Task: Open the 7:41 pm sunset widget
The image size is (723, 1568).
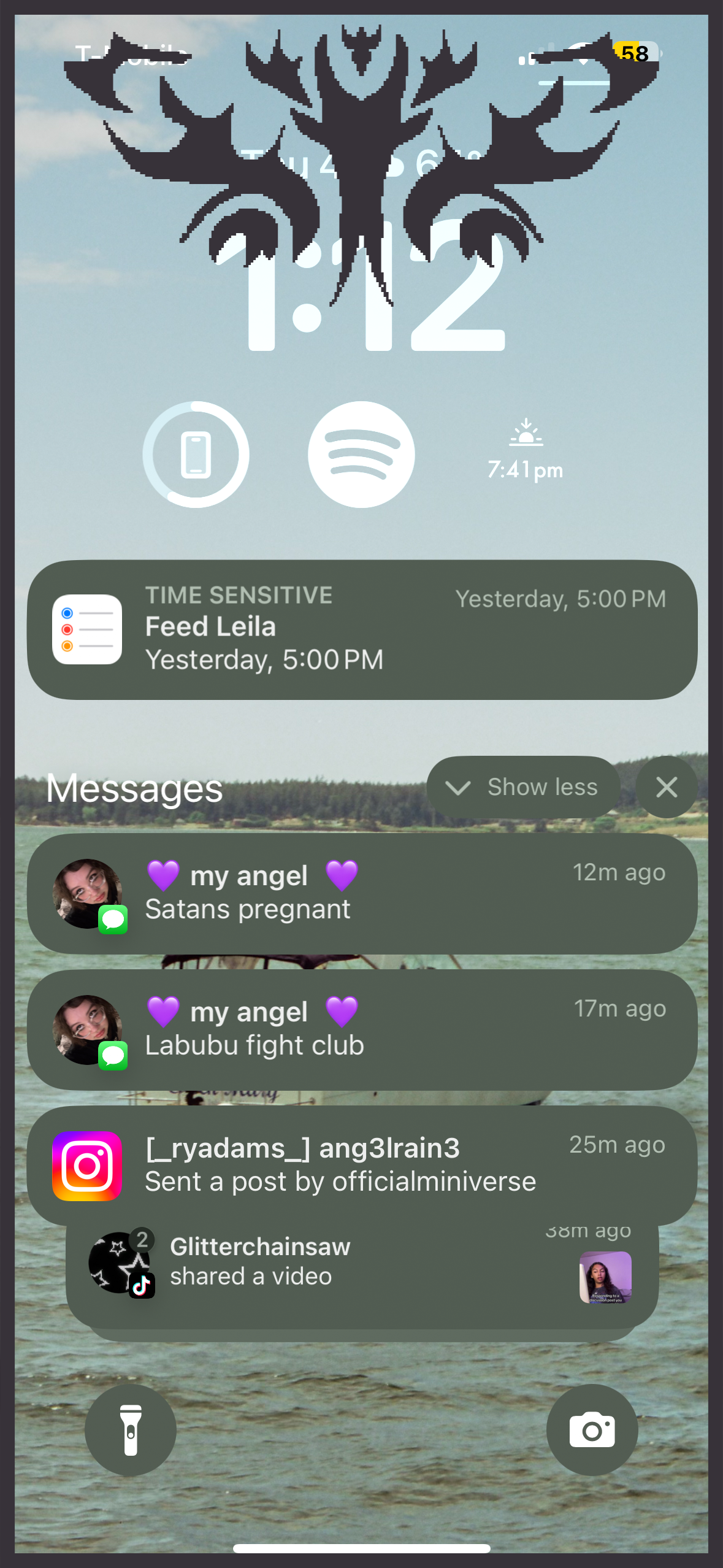Action: point(526,451)
